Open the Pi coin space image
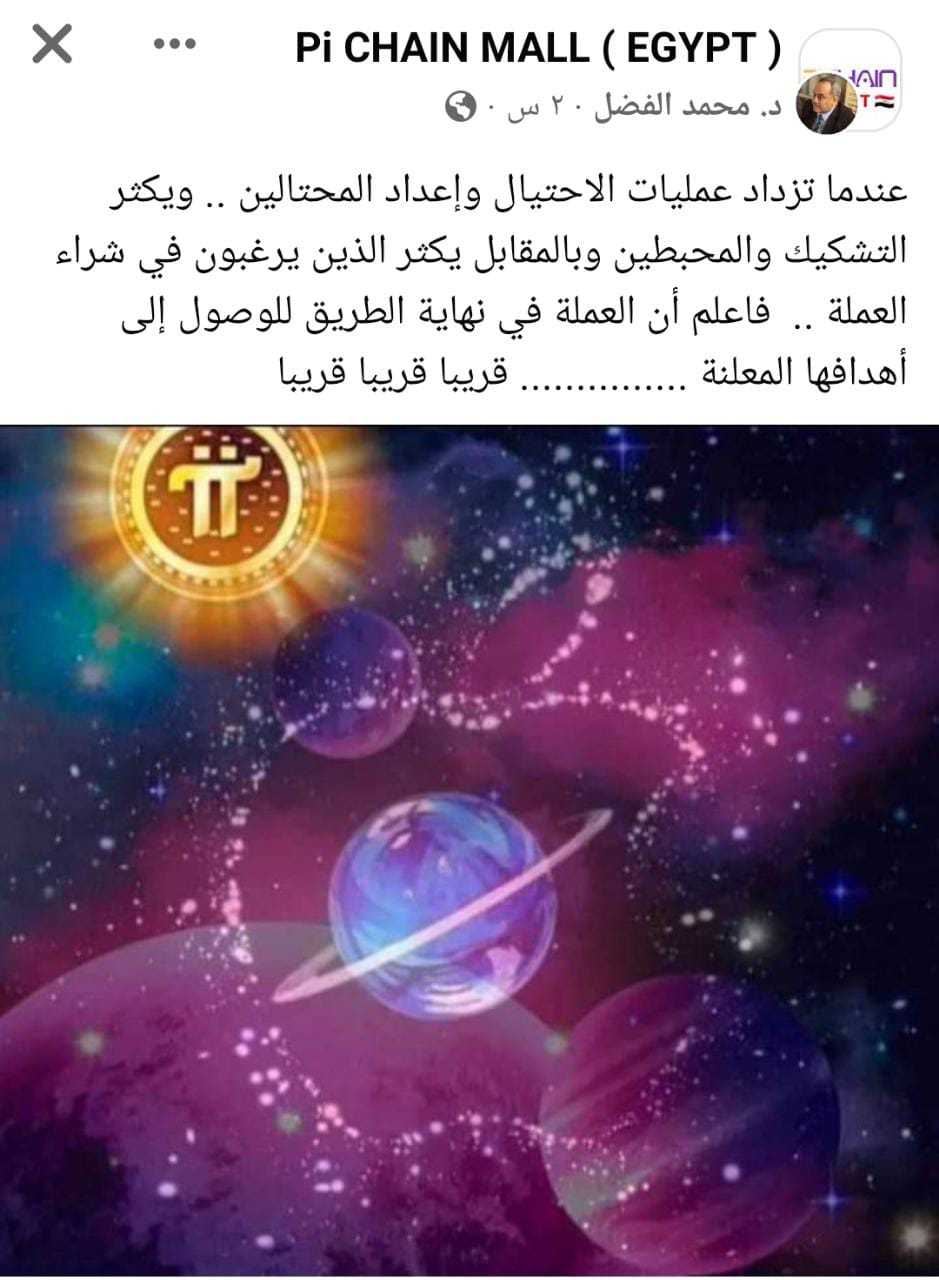Image resolution: width=939 pixels, height=1280 pixels. point(469,850)
